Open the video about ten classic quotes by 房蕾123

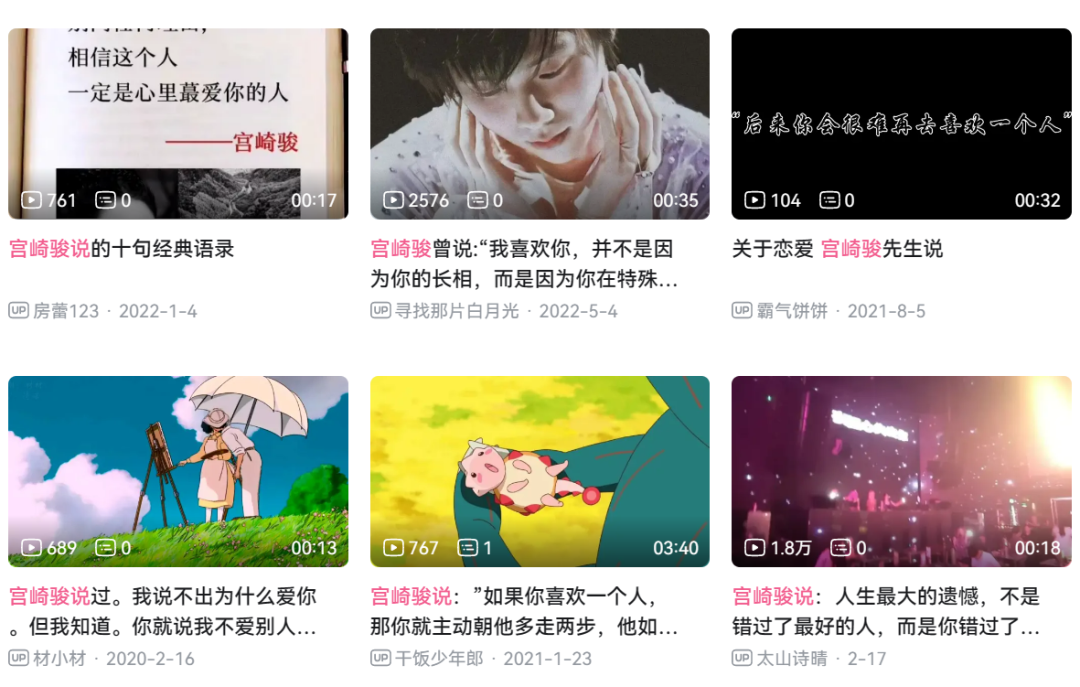(x=178, y=123)
